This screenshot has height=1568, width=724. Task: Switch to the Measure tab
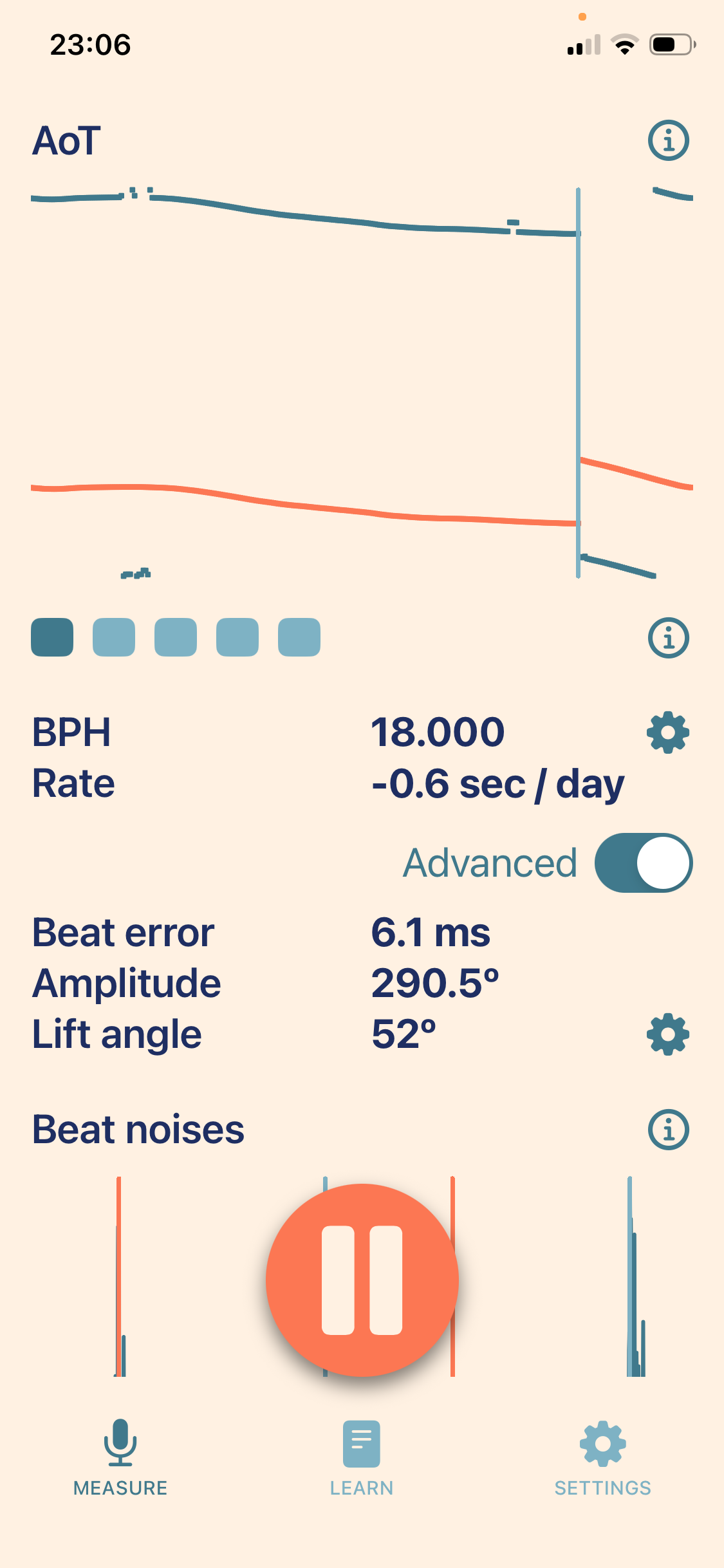tap(120, 1458)
